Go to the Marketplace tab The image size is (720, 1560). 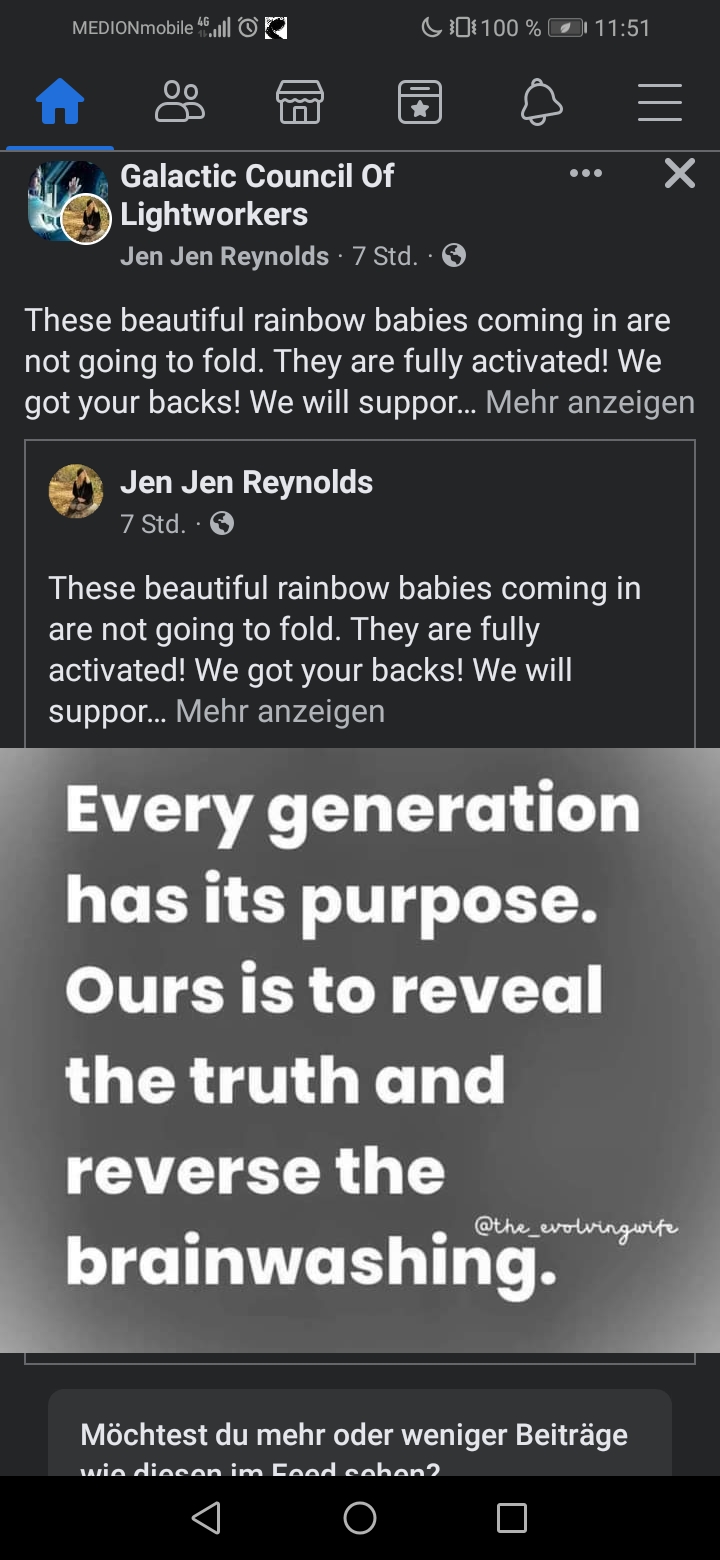pyautogui.click(x=300, y=102)
